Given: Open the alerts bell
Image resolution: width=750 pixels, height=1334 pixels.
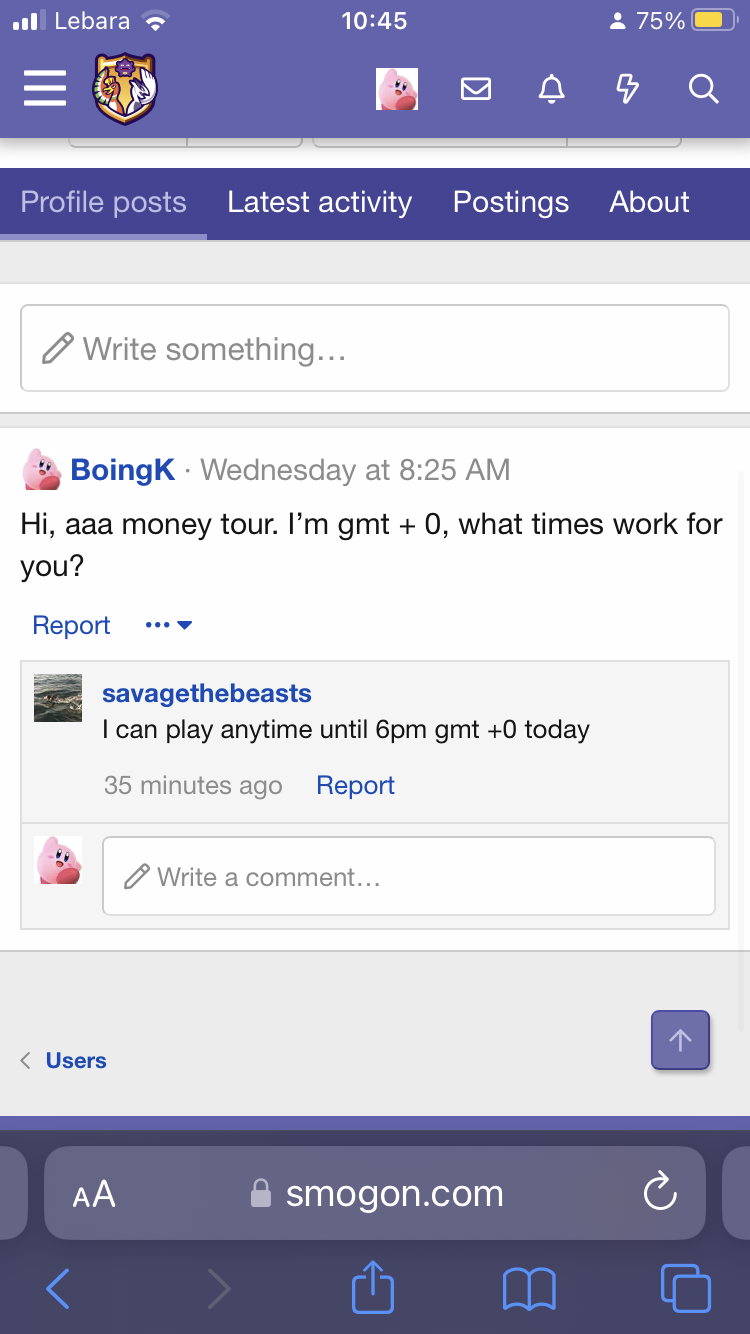Looking at the screenshot, I should (551, 89).
